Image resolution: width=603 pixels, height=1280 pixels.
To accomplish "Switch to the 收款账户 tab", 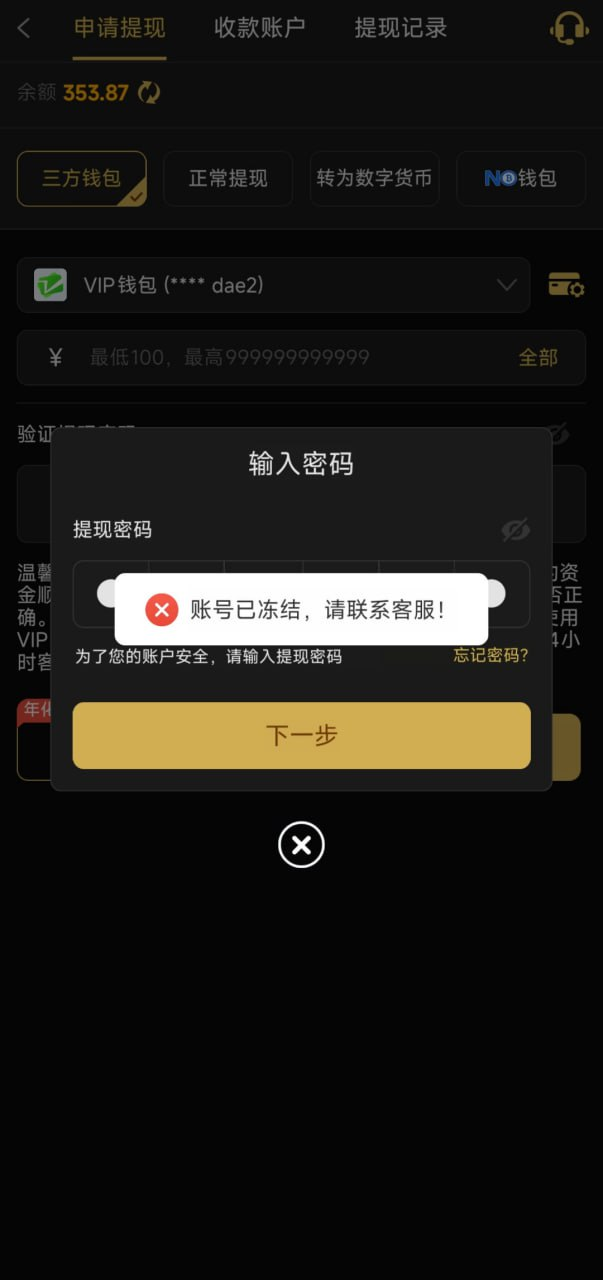I will tap(260, 28).
